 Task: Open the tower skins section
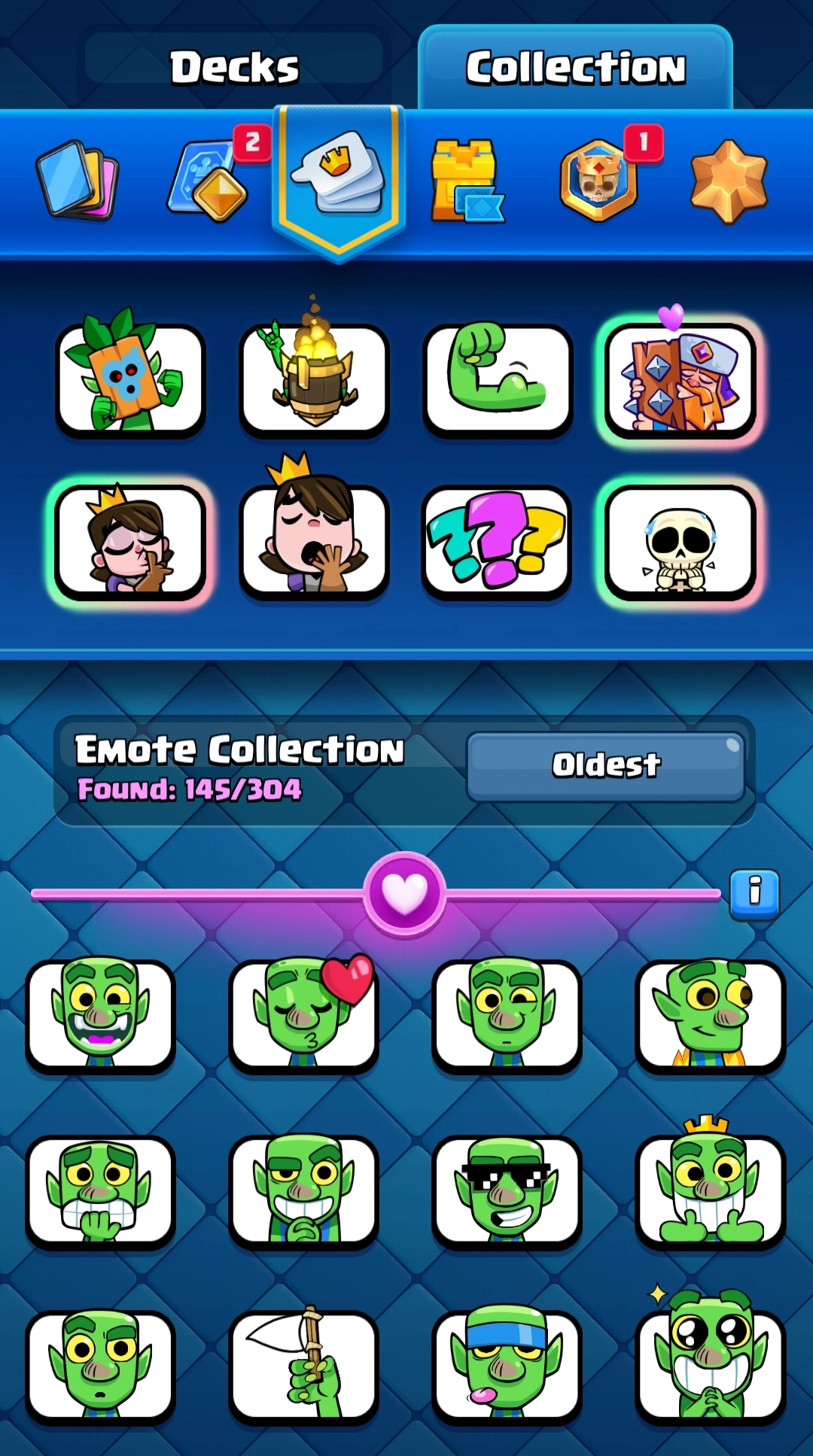pos(466,182)
